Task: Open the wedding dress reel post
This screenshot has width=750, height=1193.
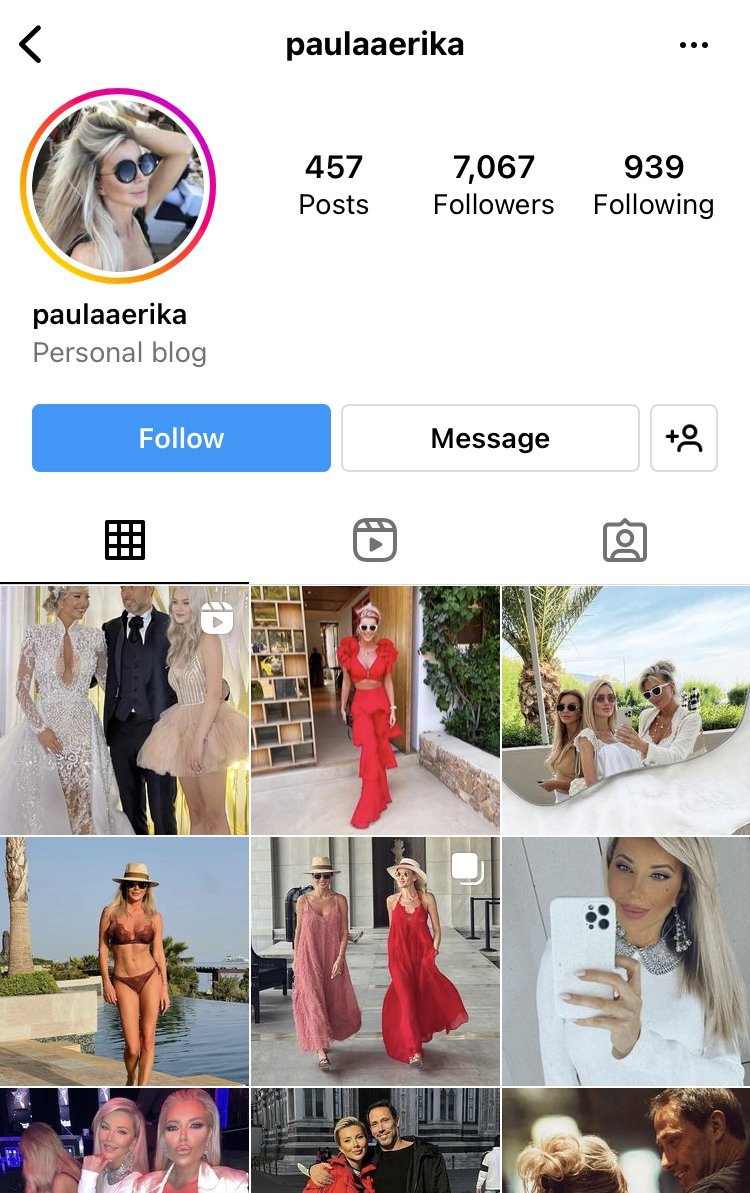Action: (124, 710)
